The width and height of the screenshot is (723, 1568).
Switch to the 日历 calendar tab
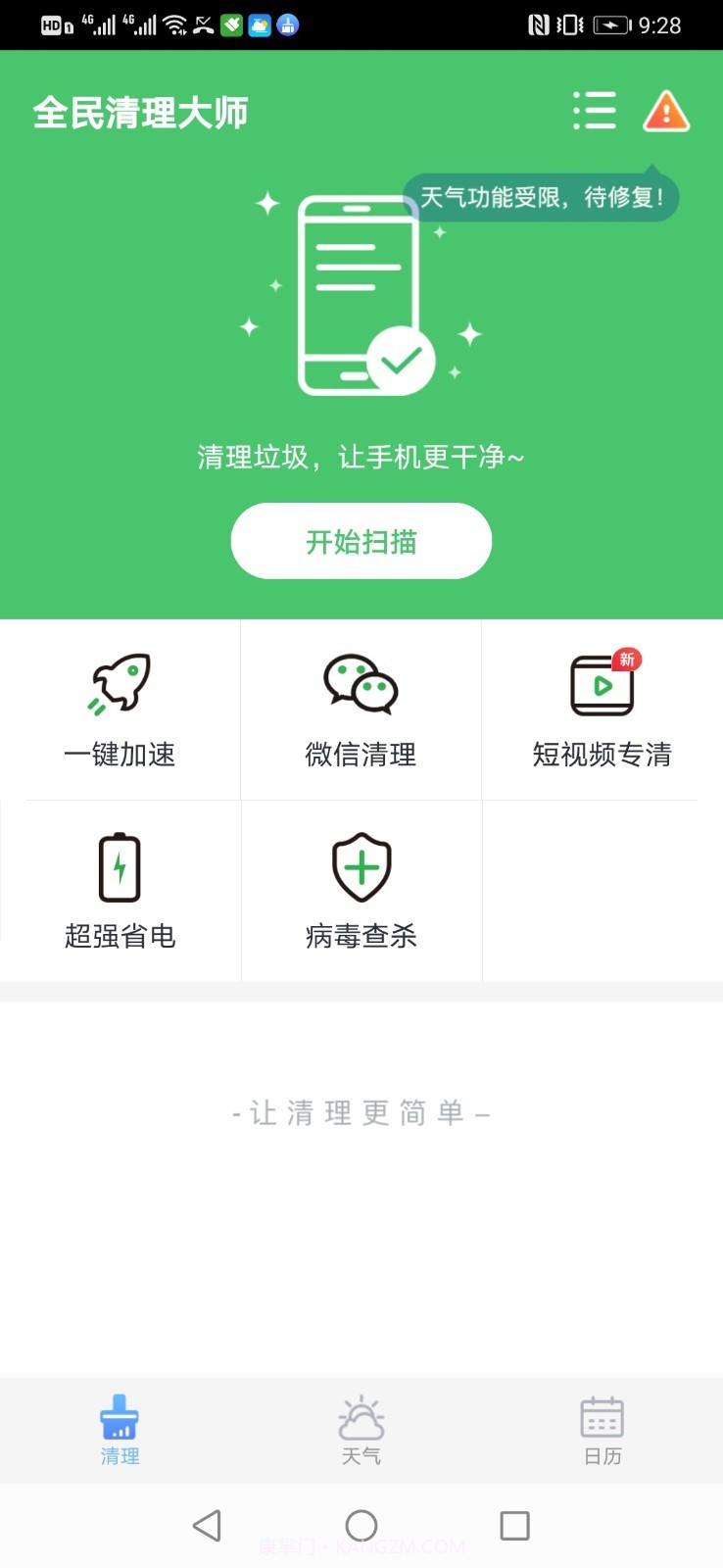(x=602, y=1431)
